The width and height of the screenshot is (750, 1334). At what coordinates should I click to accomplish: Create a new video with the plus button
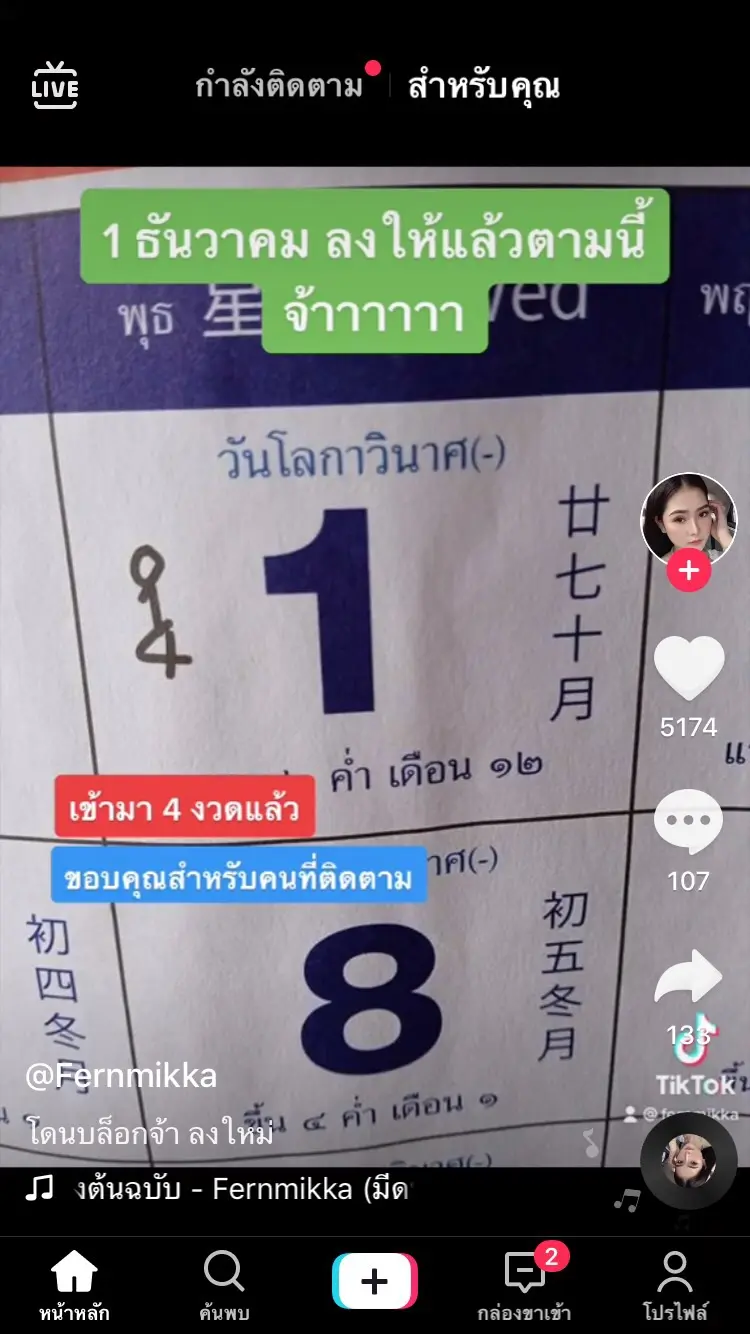pyautogui.click(x=375, y=1282)
